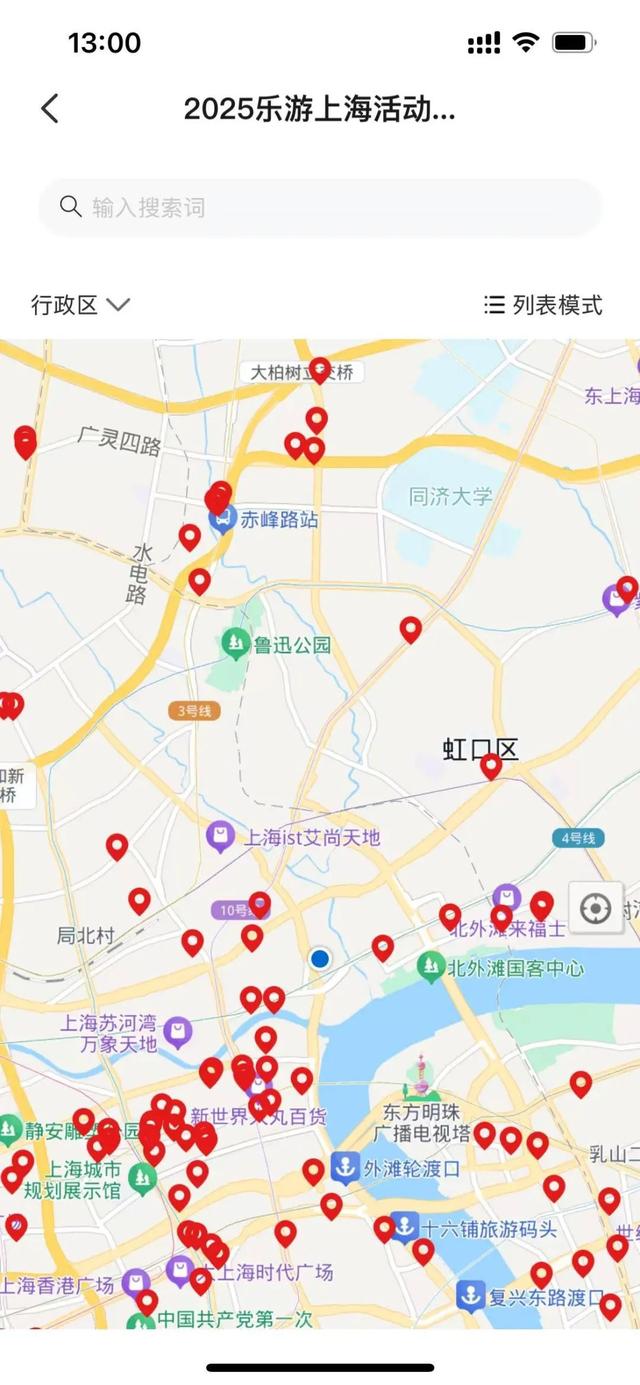Recenter the map with the locate button

tap(596, 908)
